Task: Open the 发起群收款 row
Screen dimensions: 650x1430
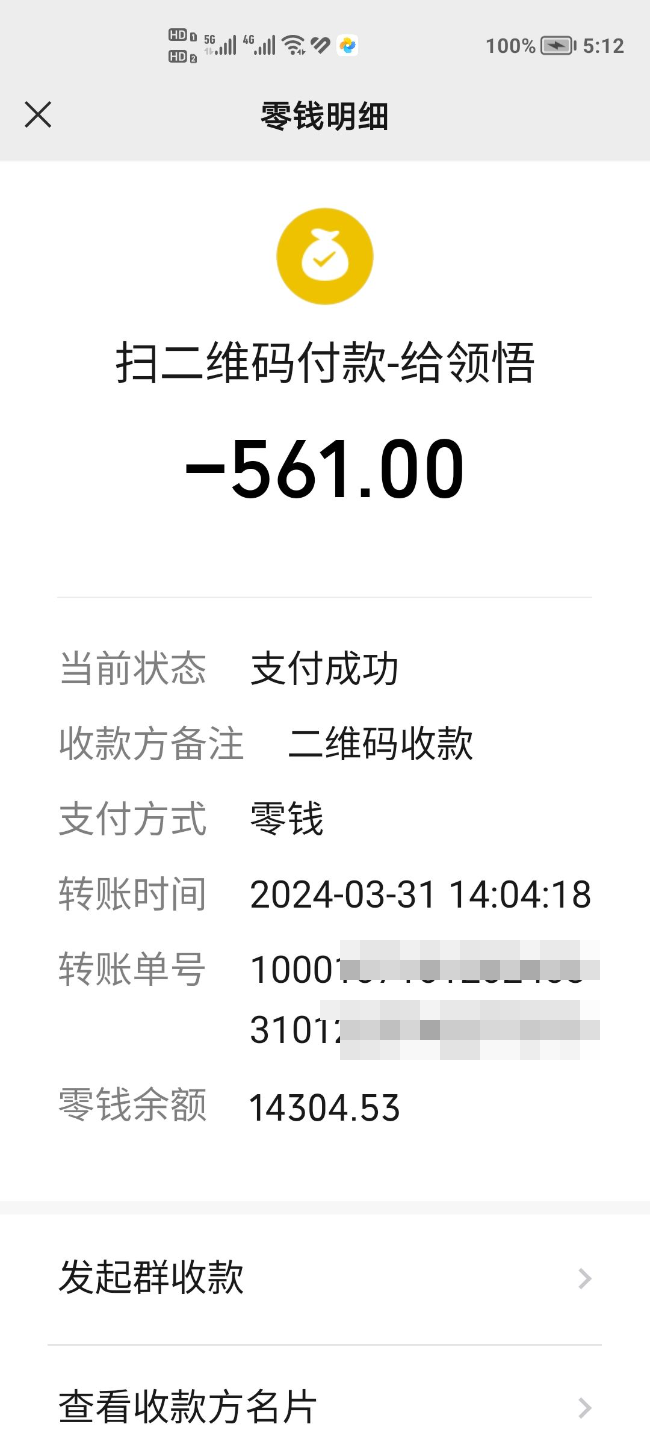Action: (325, 1279)
